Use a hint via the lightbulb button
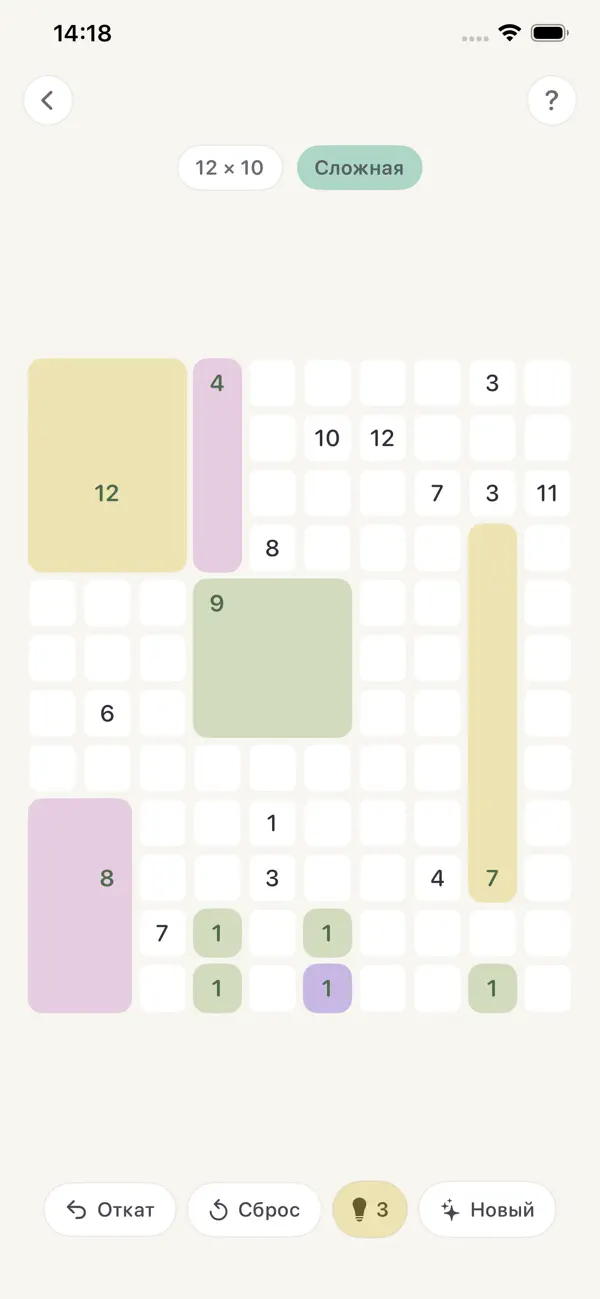This screenshot has width=600, height=1299. point(370,1210)
